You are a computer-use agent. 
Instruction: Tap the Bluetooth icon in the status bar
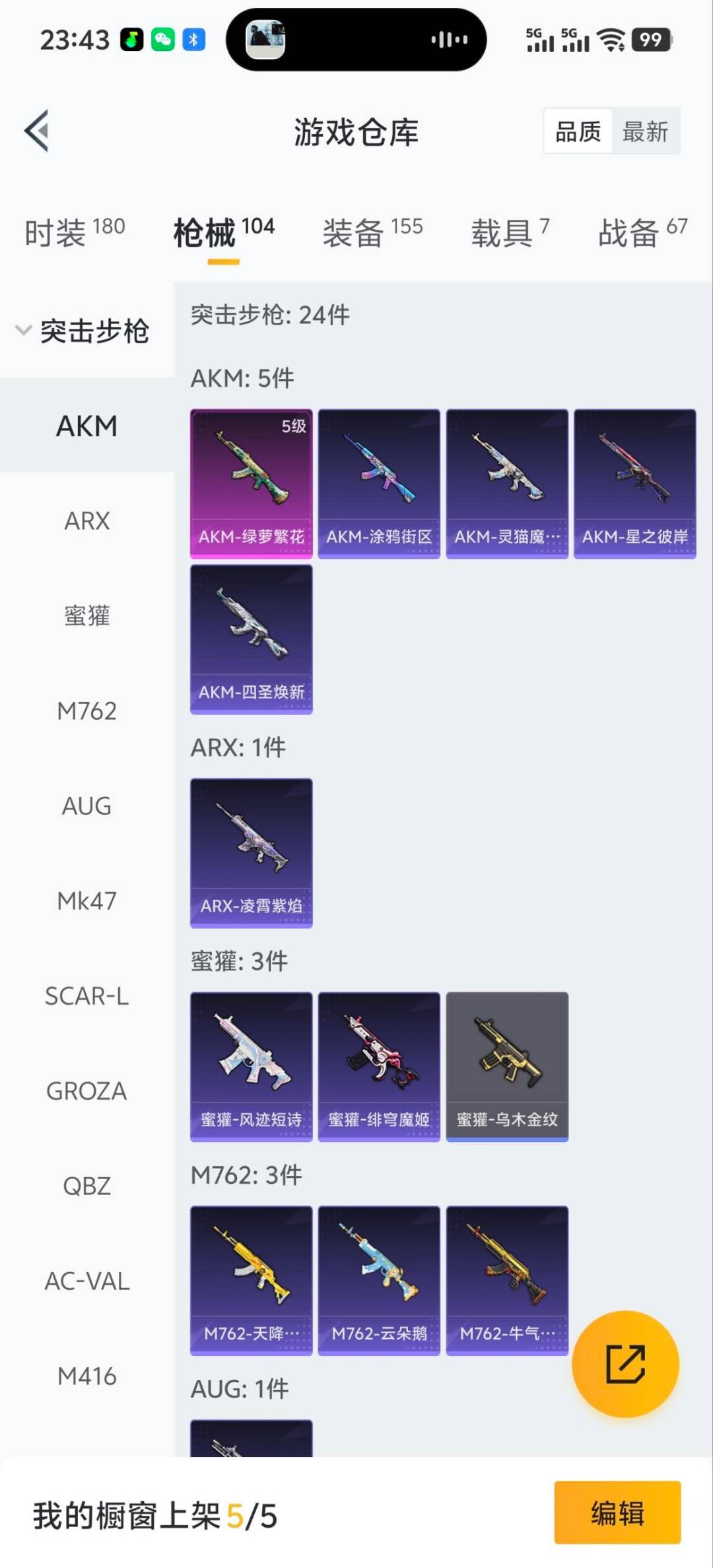coord(193,40)
